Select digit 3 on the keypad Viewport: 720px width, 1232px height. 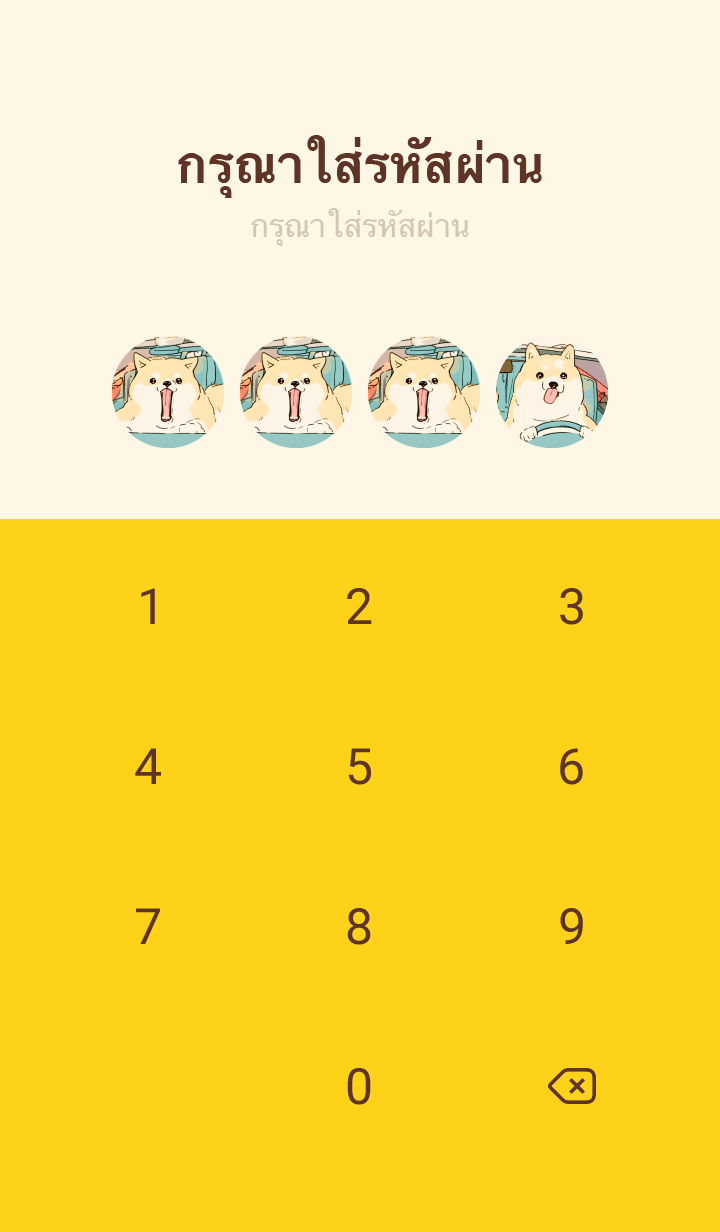571,608
